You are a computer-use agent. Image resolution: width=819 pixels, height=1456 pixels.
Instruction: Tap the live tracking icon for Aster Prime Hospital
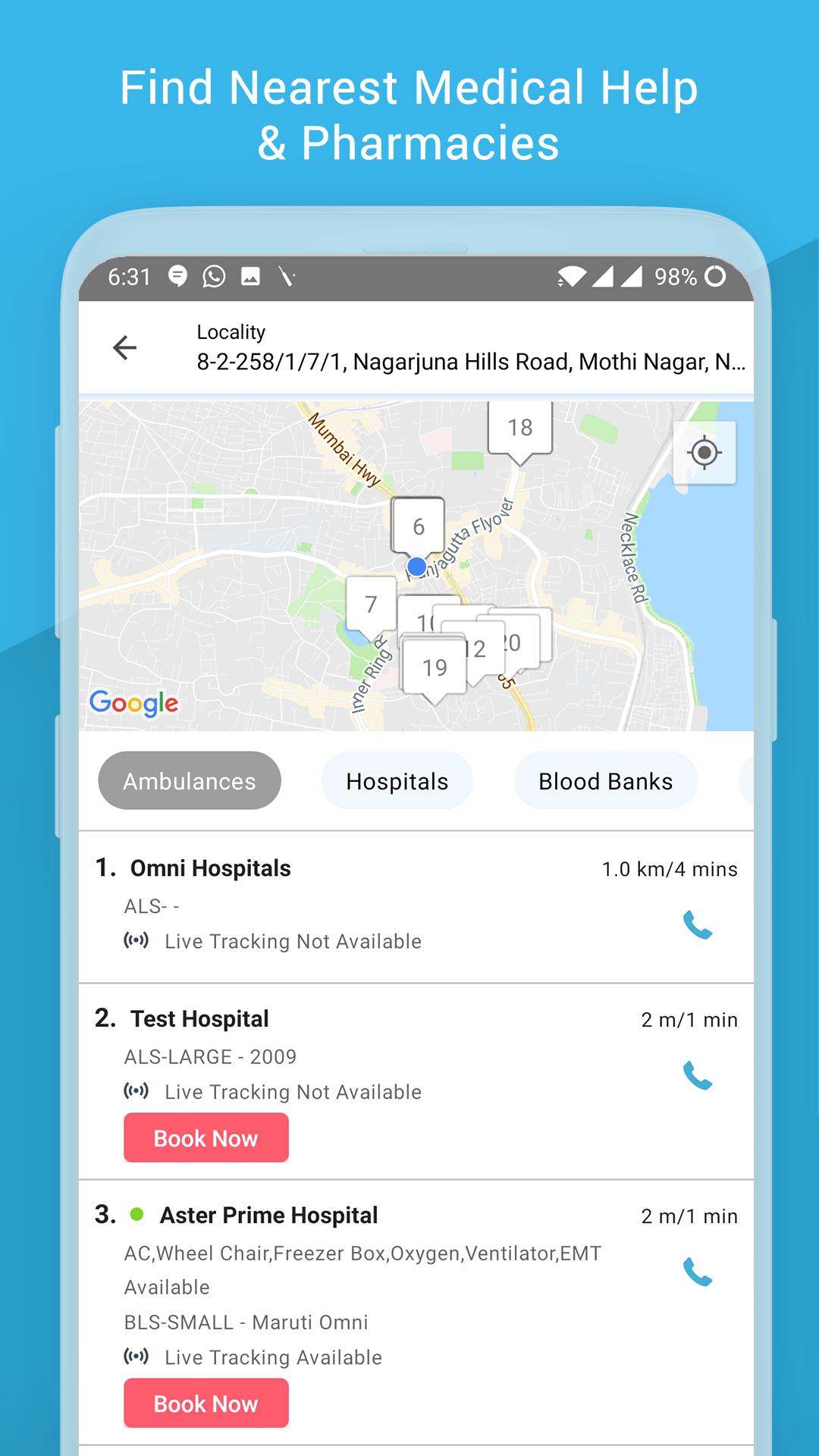[x=136, y=1358]
